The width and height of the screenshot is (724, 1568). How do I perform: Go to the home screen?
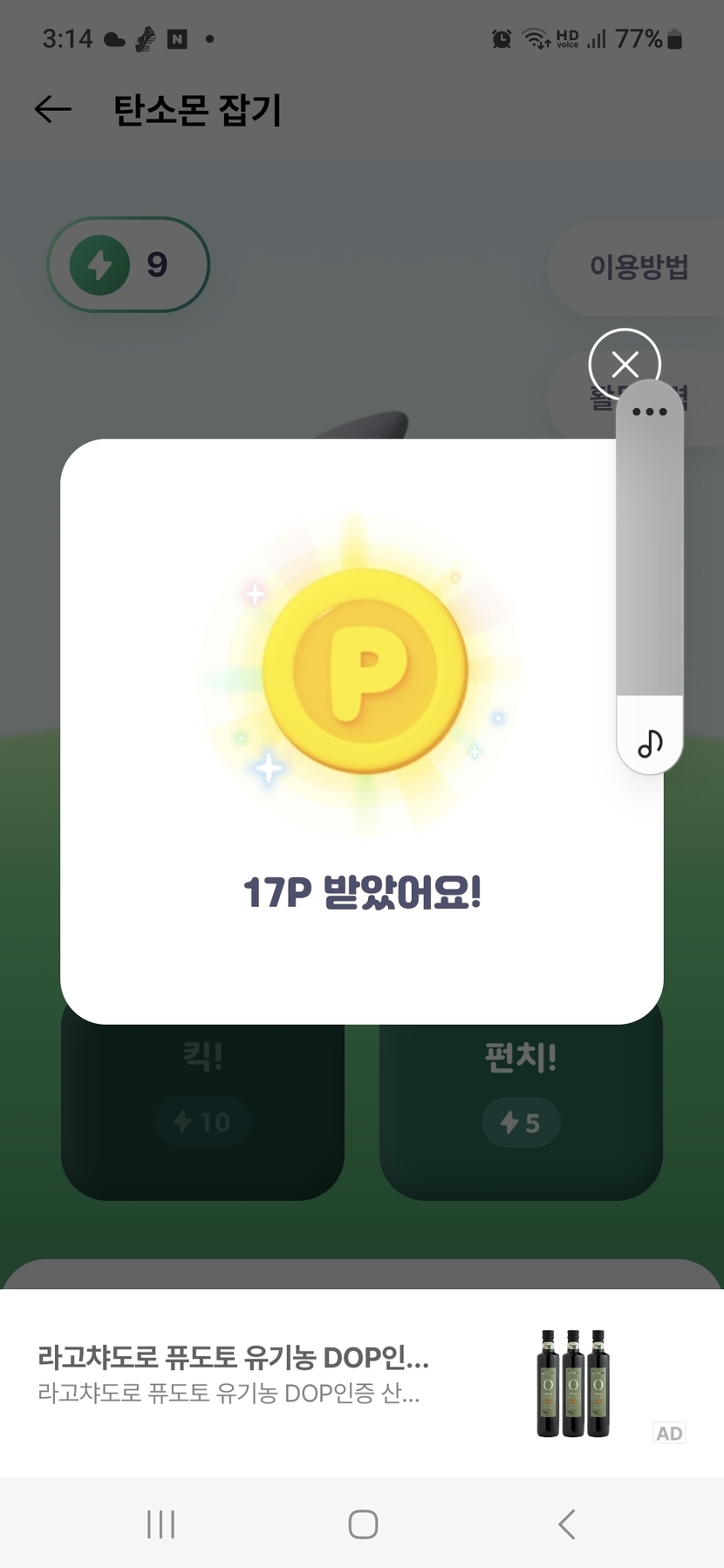pos(363,1524)
